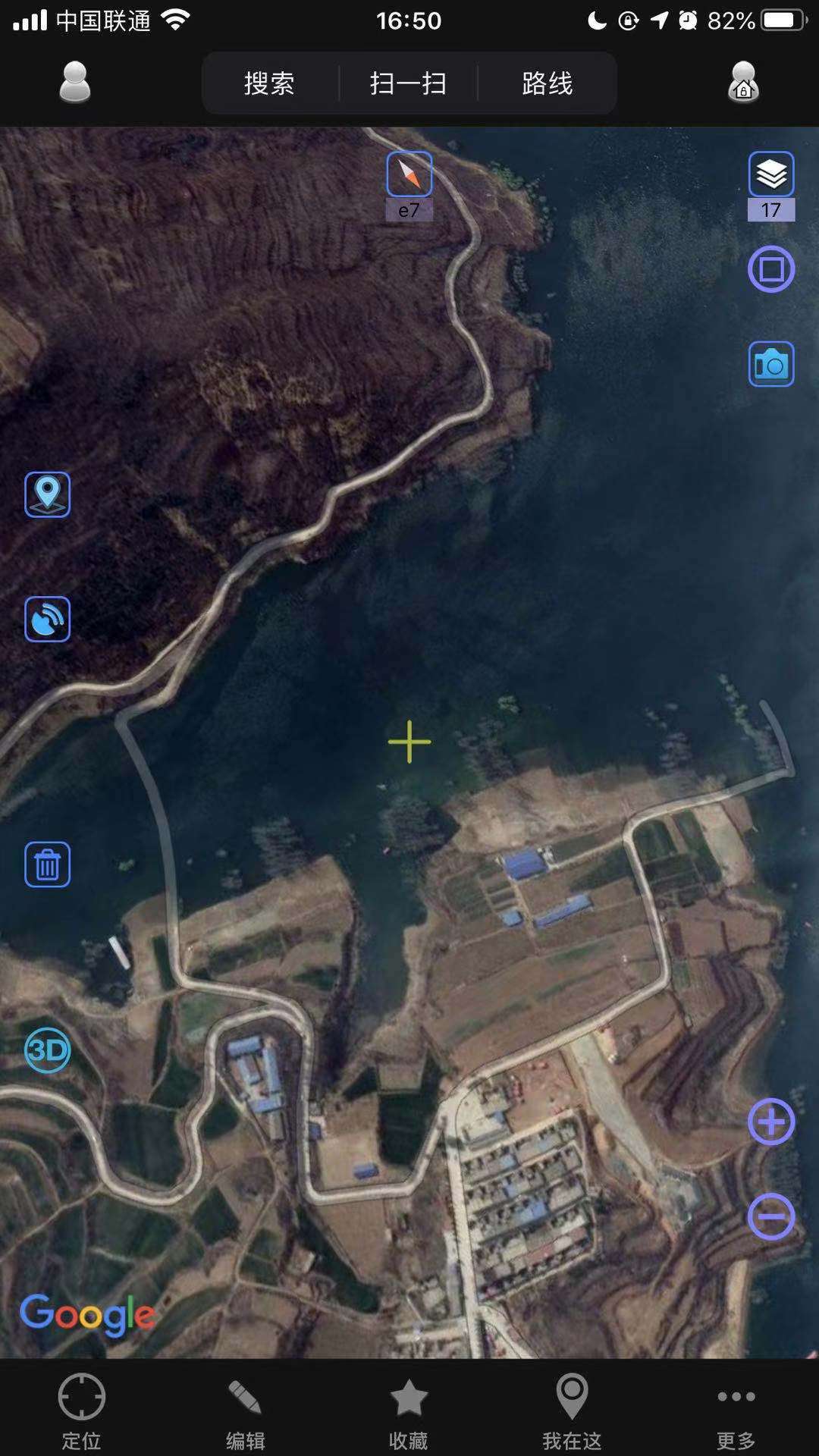
Task: Select the 我在这 tab
Action: pos(572,1410)
